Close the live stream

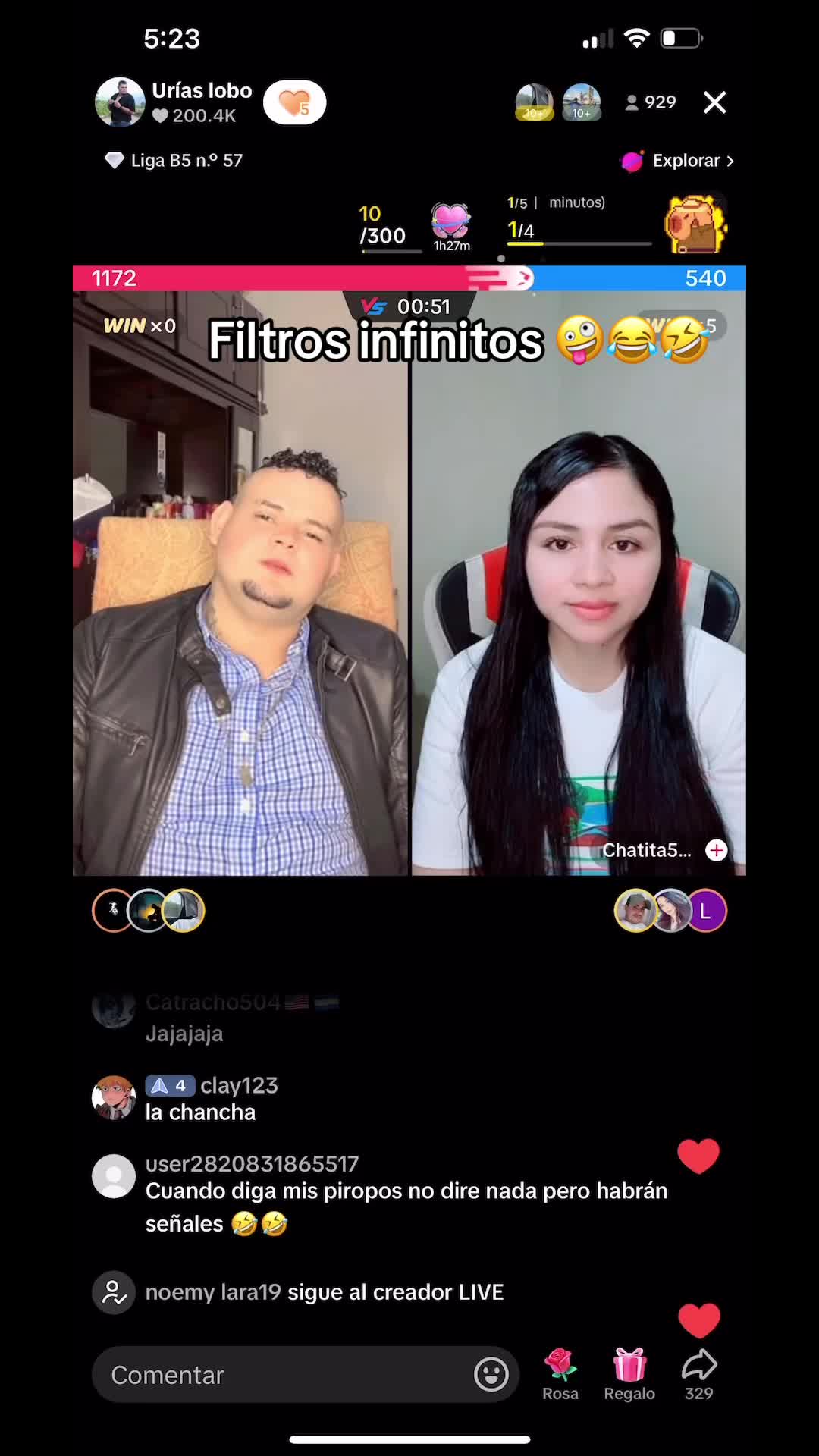click(x=714, y=102)
